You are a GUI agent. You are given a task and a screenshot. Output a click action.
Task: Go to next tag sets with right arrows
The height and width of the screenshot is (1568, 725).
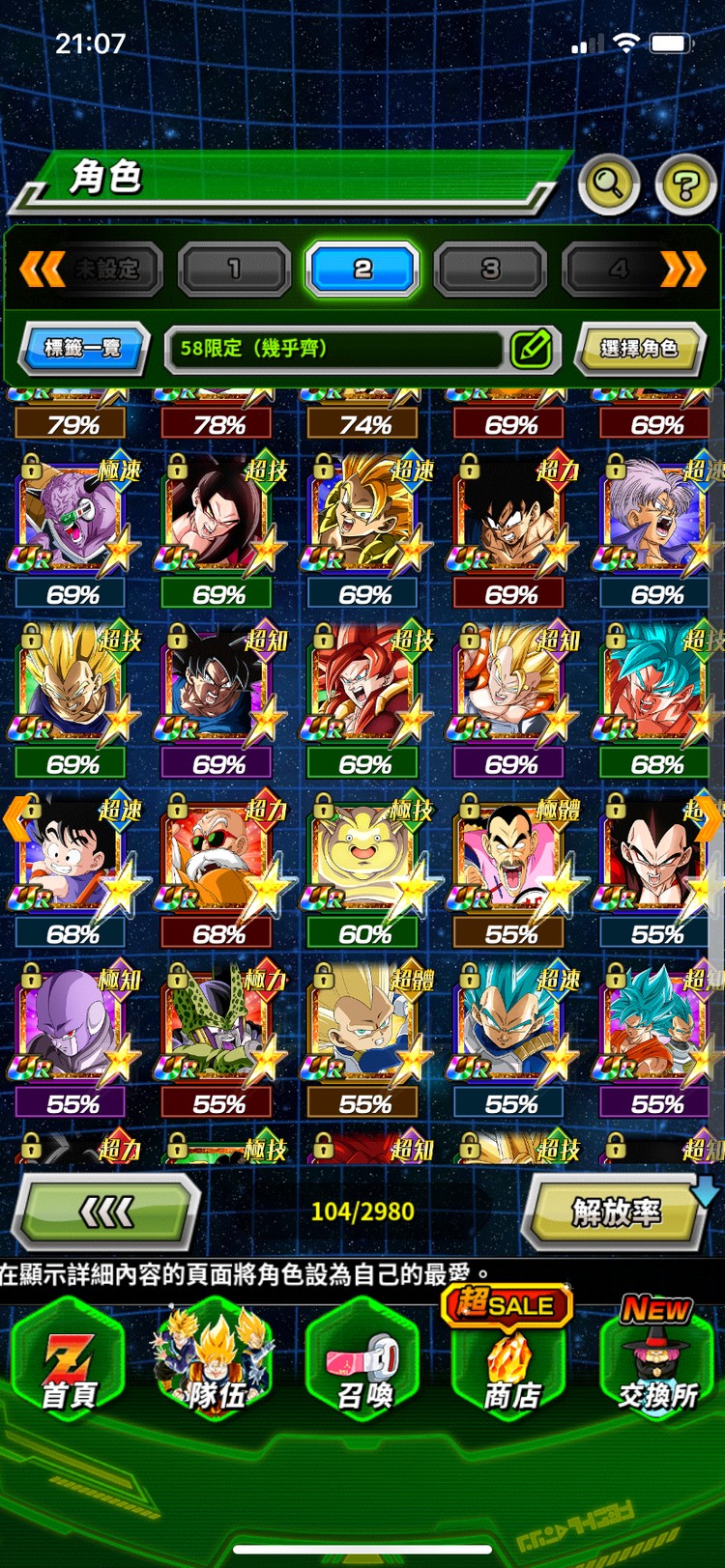[x=682, y=269]
